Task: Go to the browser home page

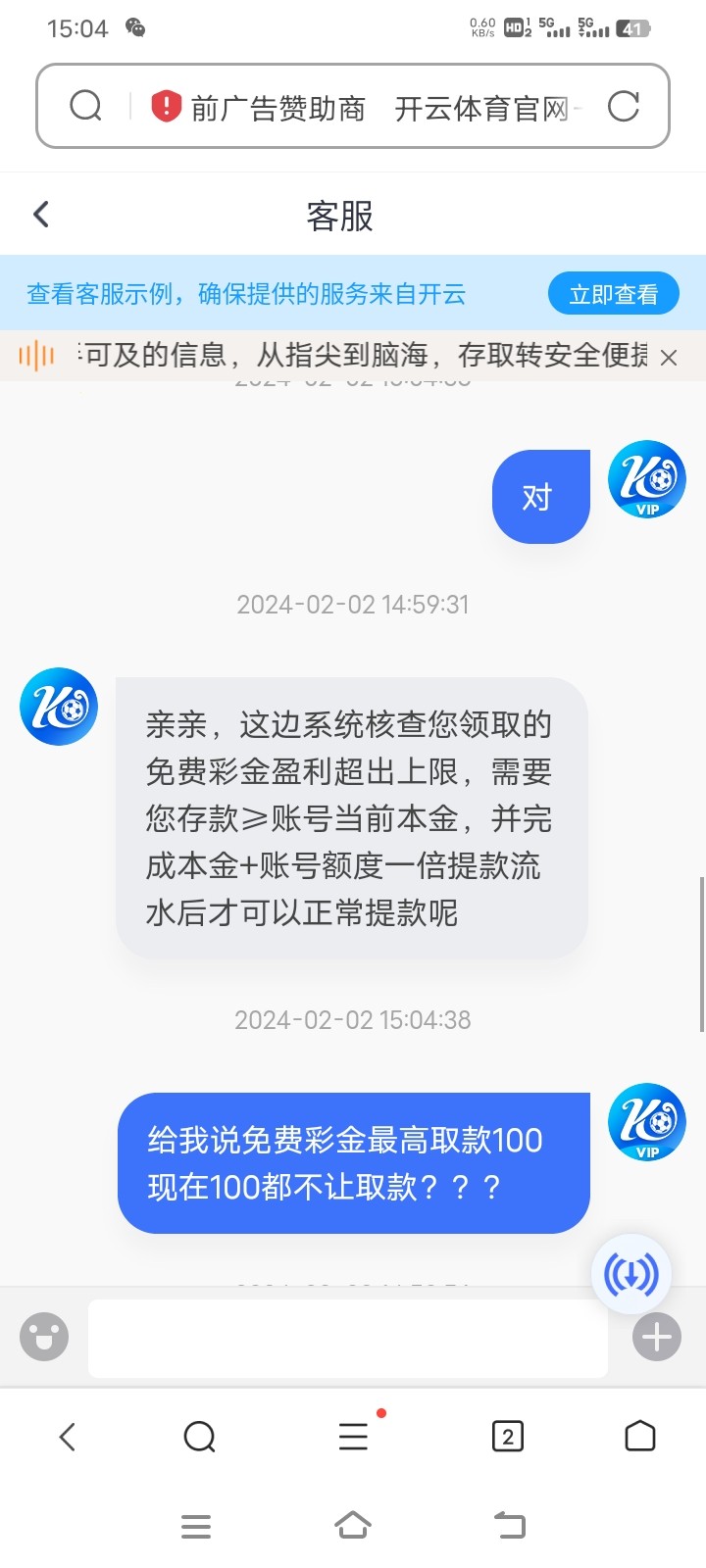Action: 639,1437
